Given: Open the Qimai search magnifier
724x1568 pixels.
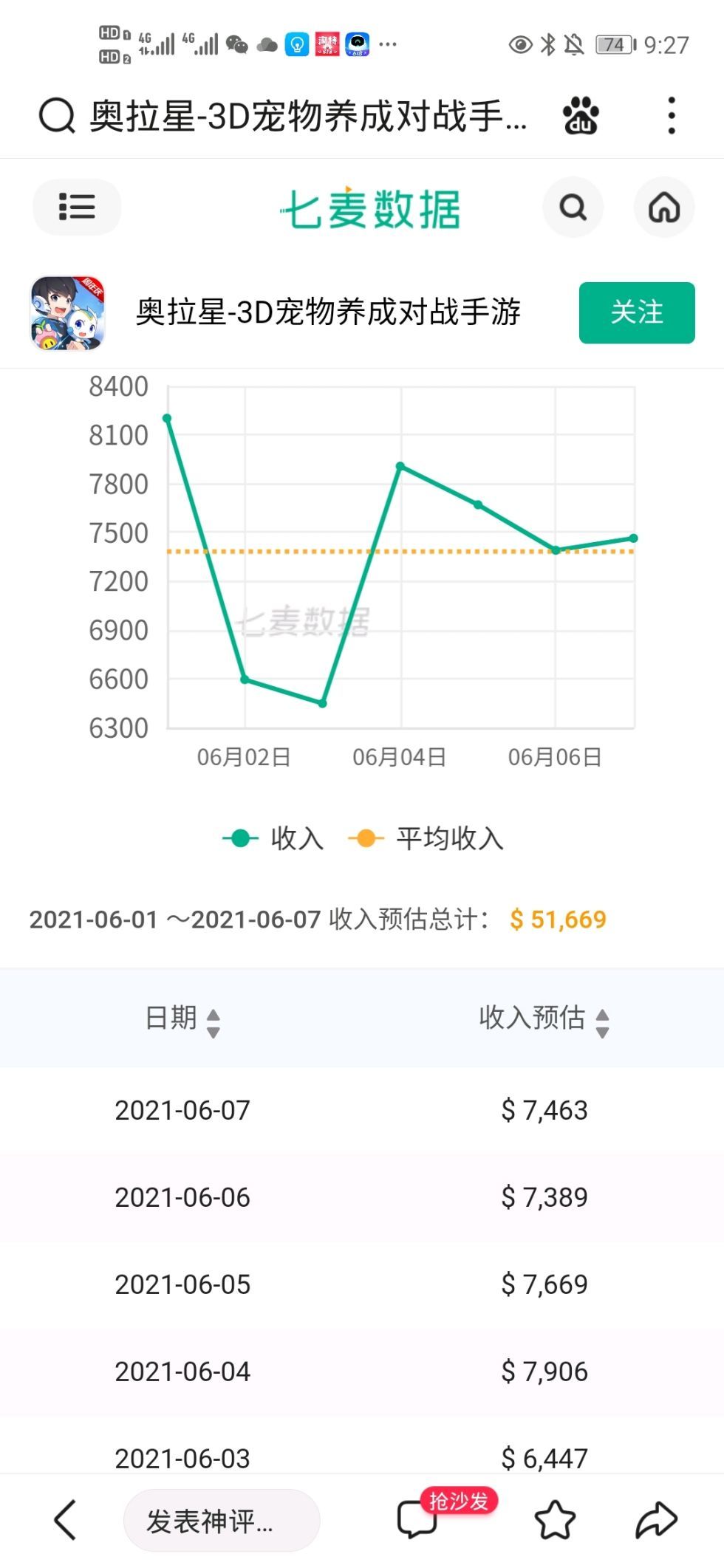Looking at the screenshot, I should coord(573,208).
